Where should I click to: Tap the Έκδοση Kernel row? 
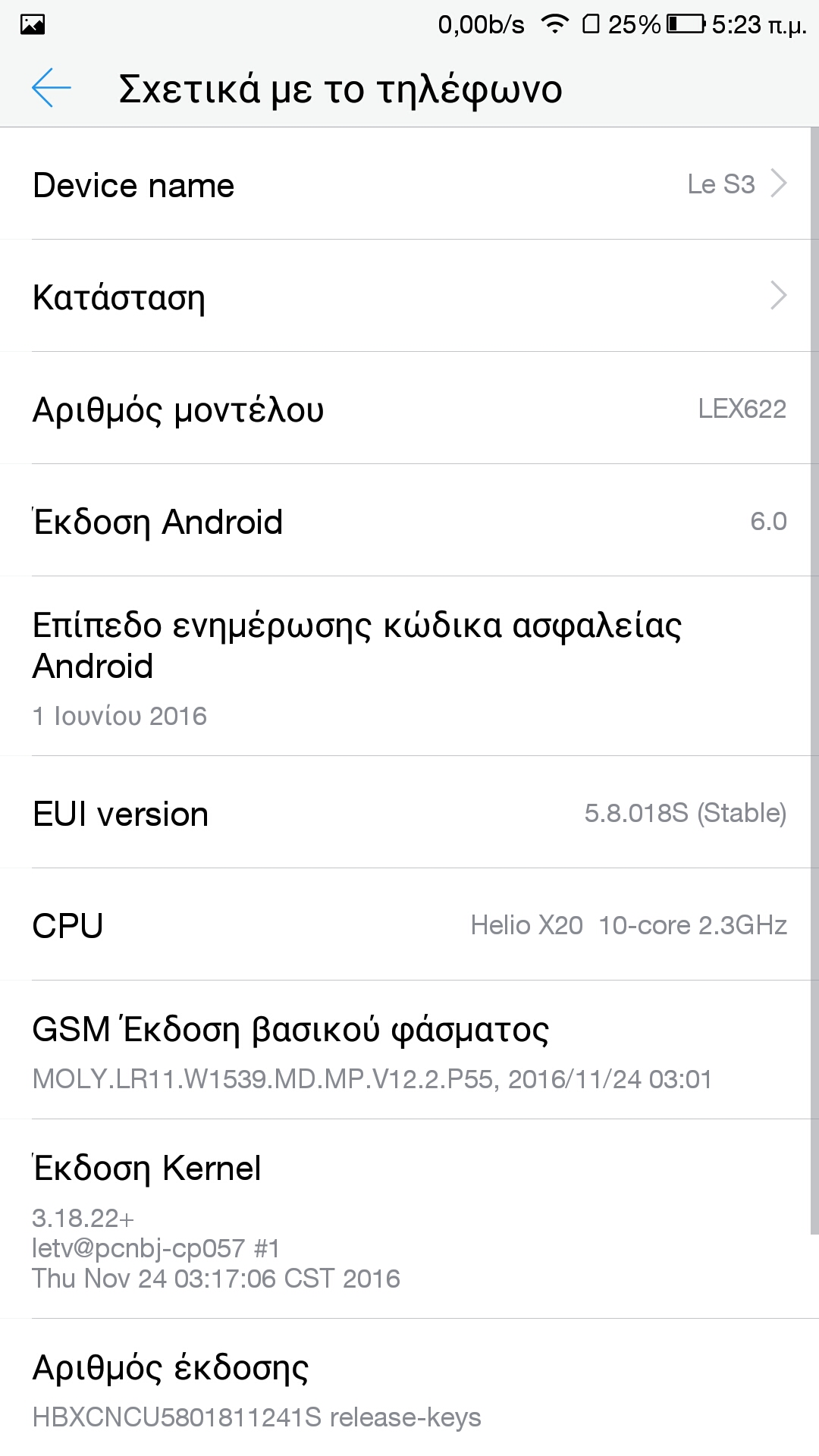pyautogui.click(x=409, y=1219)
